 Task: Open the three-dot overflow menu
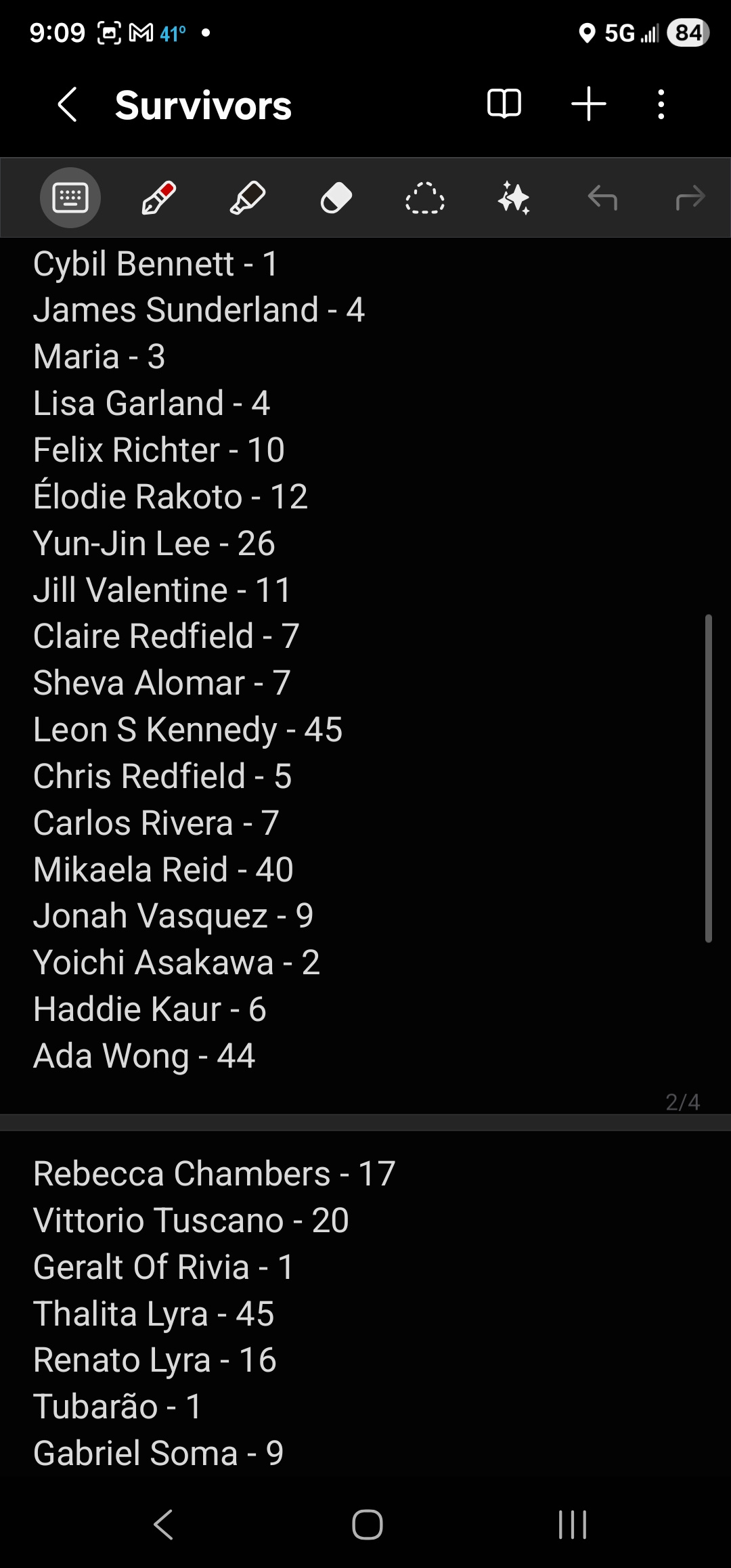pos(661,104)
